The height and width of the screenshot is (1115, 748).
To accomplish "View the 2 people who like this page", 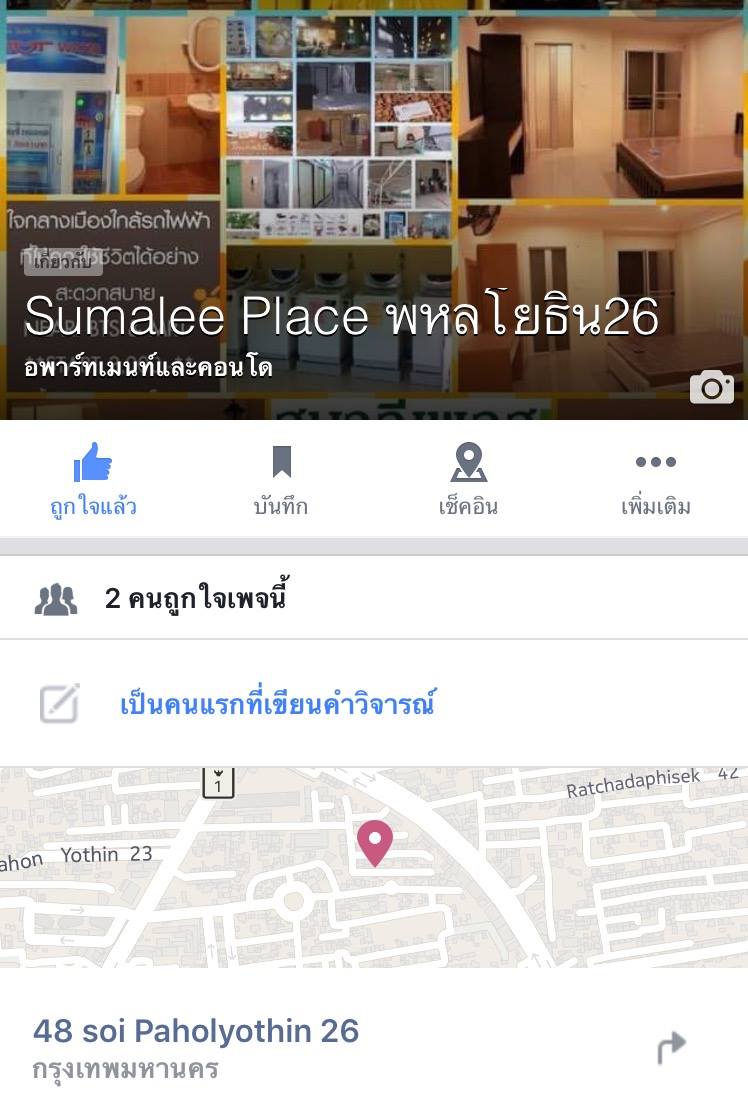I will coord(195,599).
